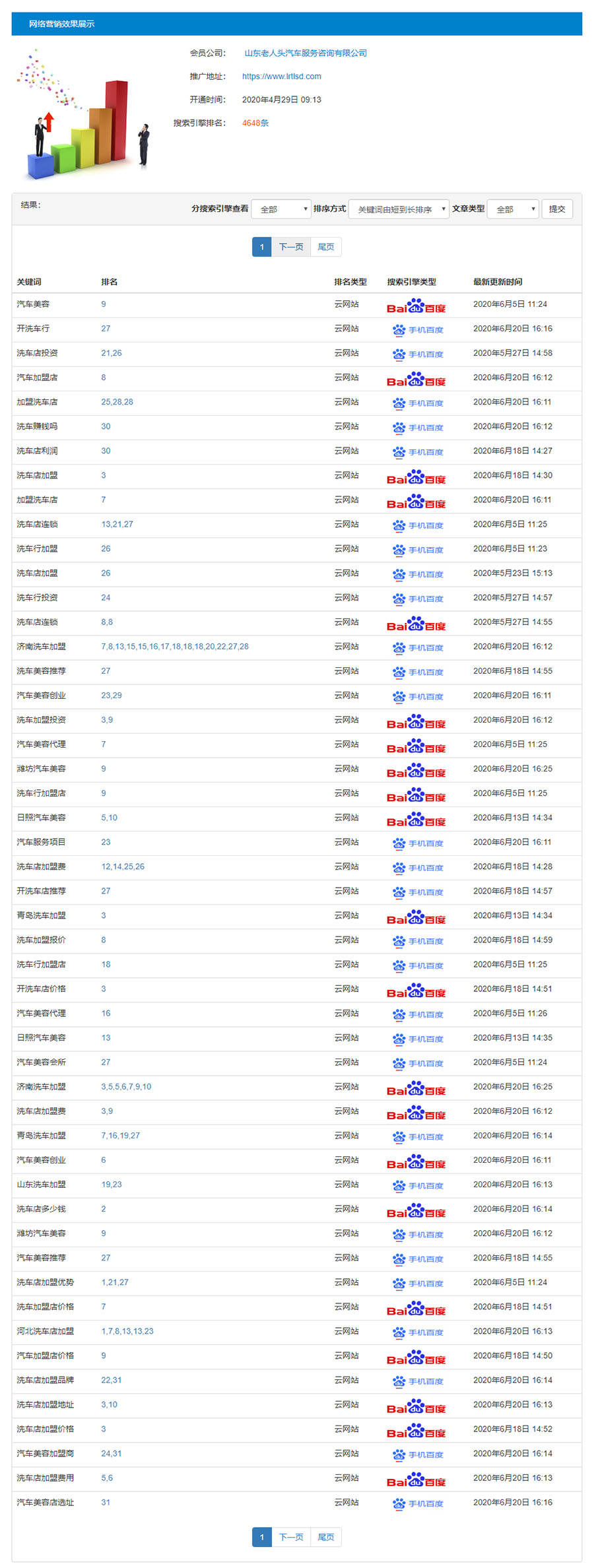Open the https://www.lrtlsd.com promotion URL
Screen dimensions: 594x1568
(x=282, y=77)
